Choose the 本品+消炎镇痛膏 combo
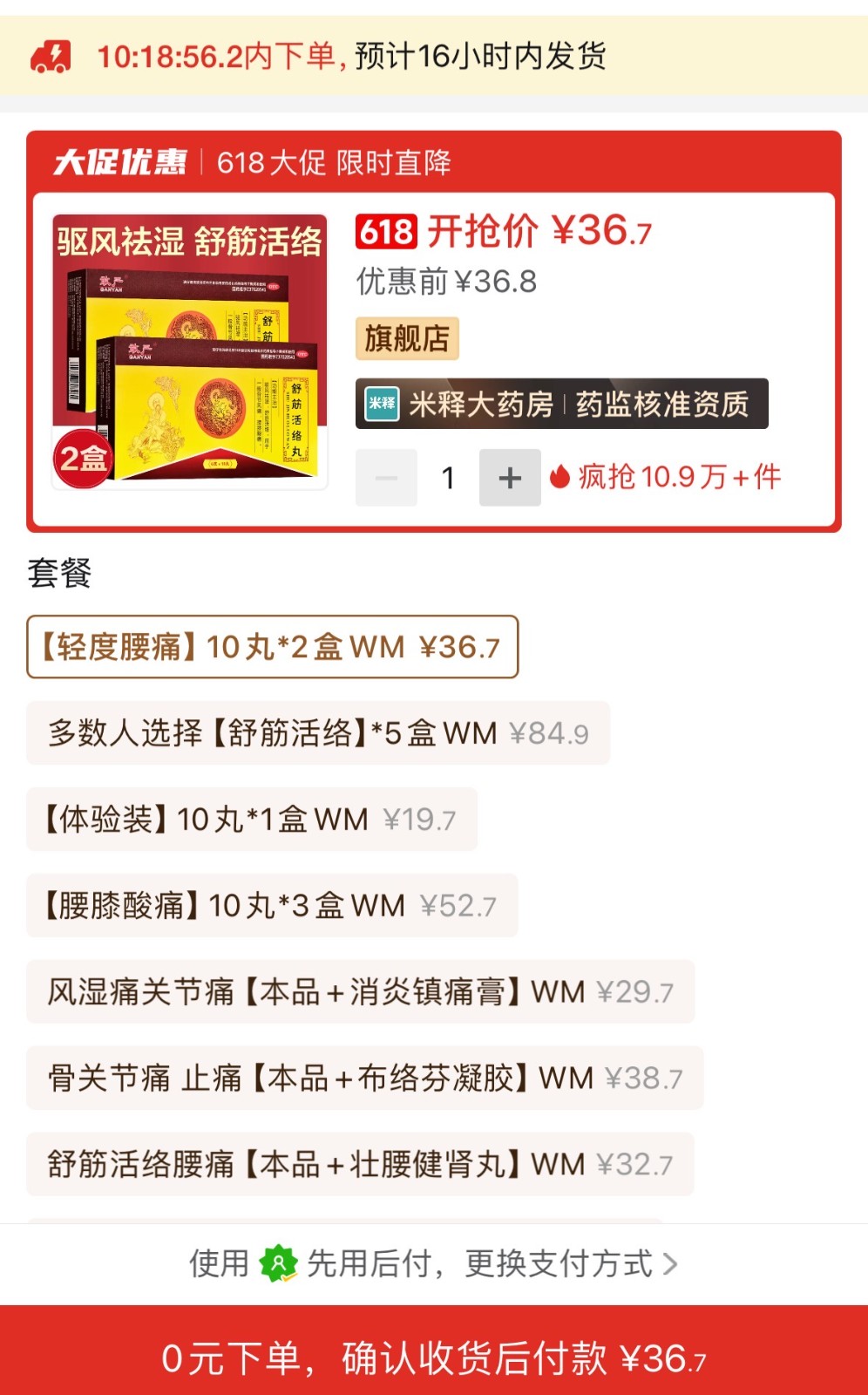This screenshot has width=868, height=1395. click(360, 991)
